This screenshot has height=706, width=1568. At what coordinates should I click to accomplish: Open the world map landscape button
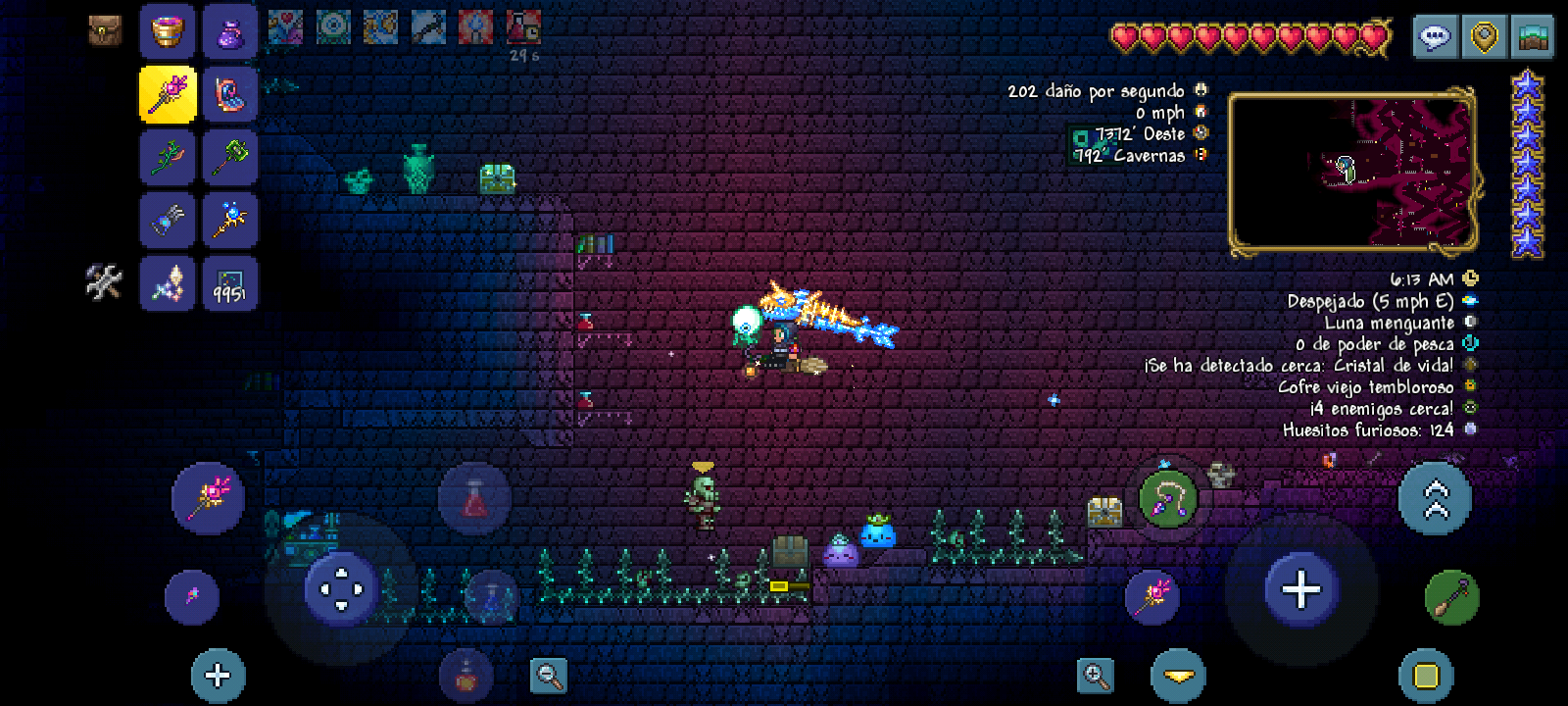pos(1532,38)
